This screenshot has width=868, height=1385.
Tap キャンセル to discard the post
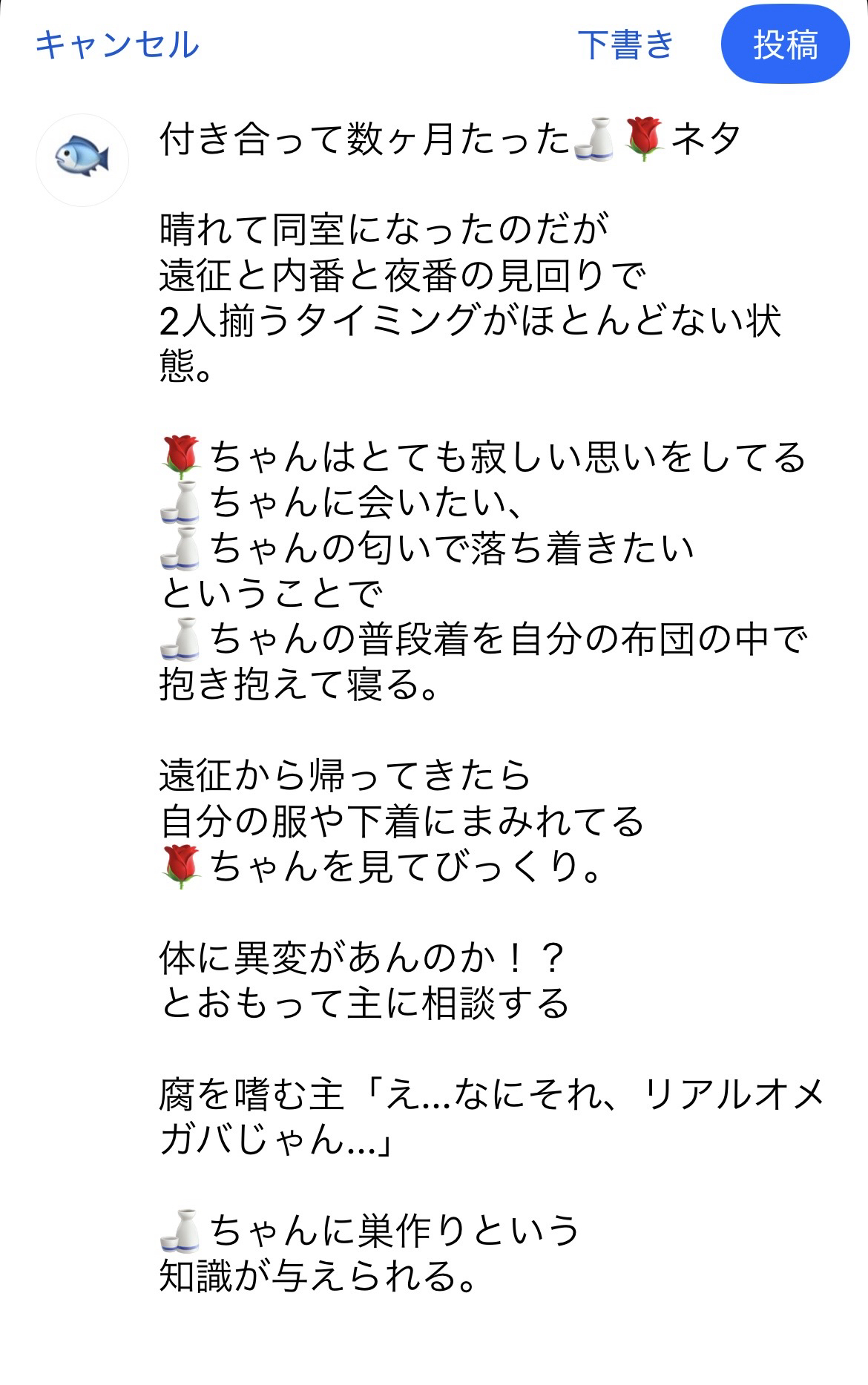click(x=117, y=45)
